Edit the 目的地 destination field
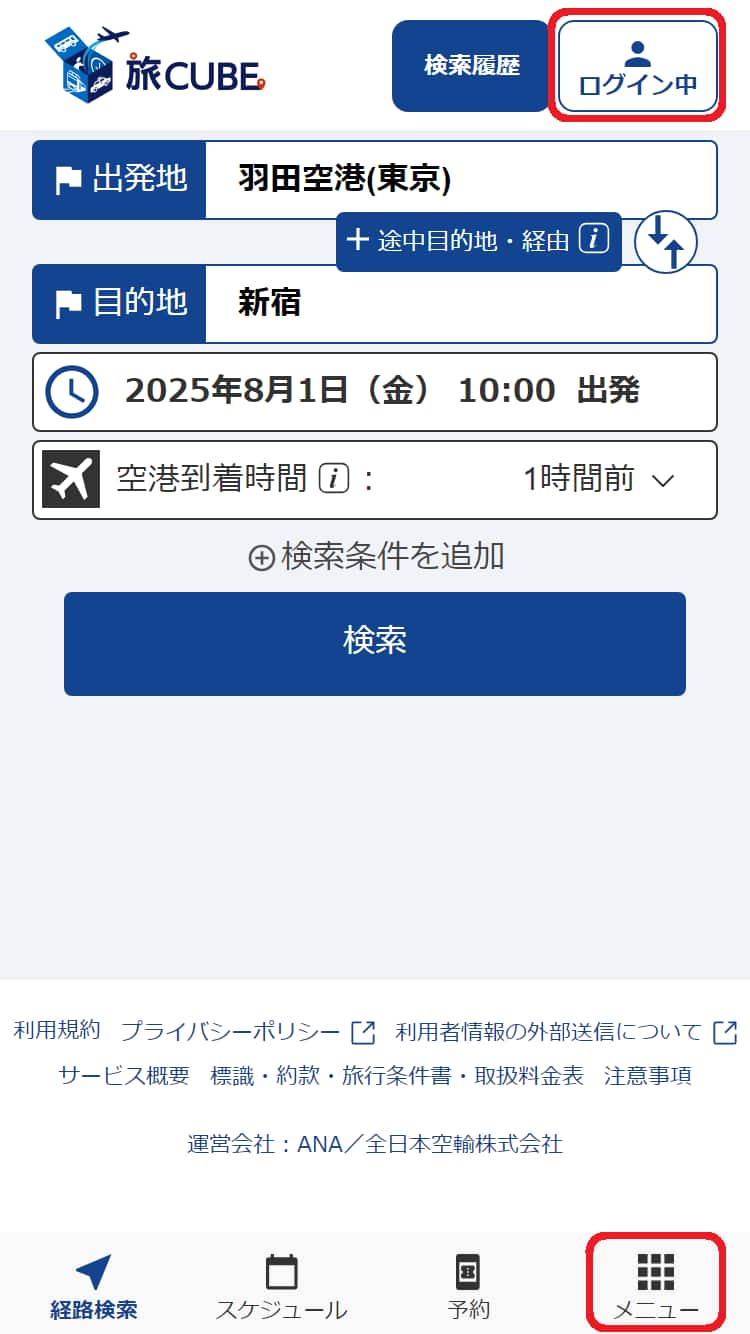The image size is (750, 1334). 460,303
